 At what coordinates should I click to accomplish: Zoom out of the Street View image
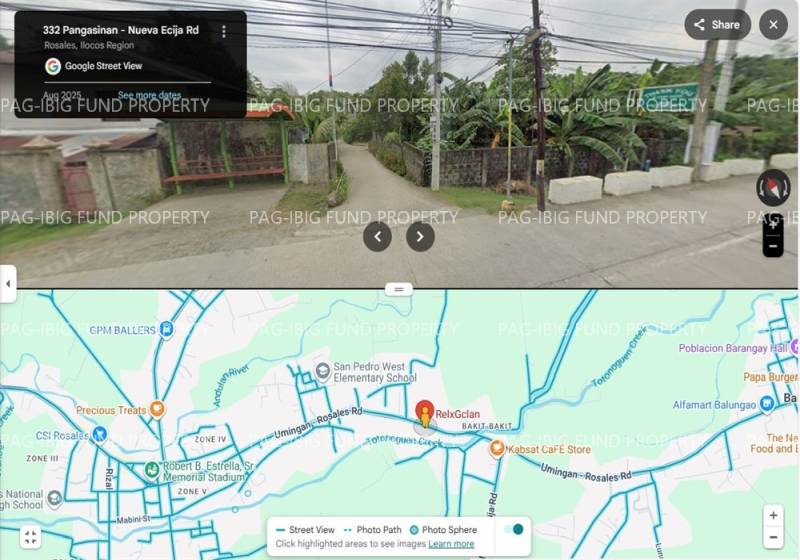click(x=773, y=246)
